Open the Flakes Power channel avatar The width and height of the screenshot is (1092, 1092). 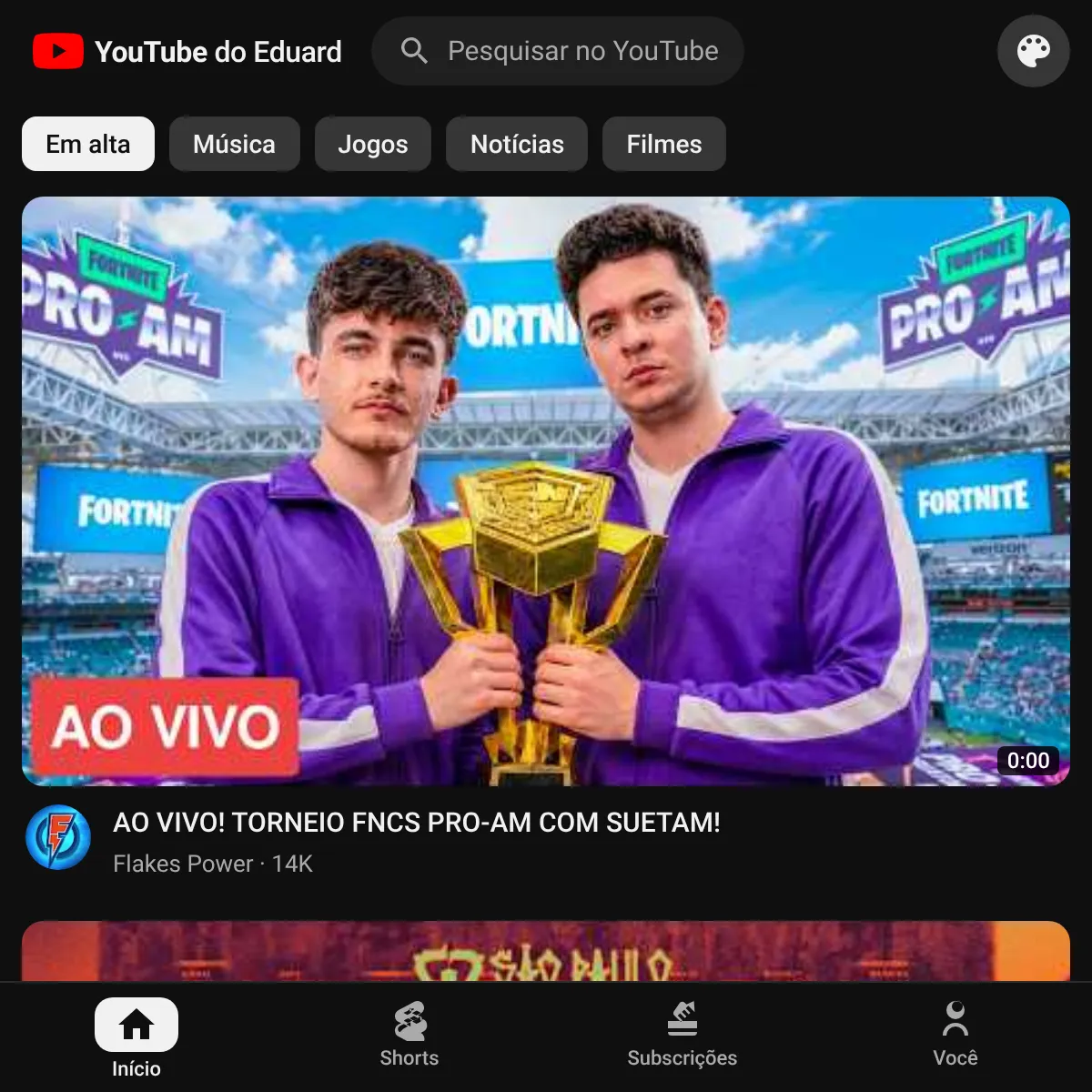pyautogui.click(x=58, y=837)
